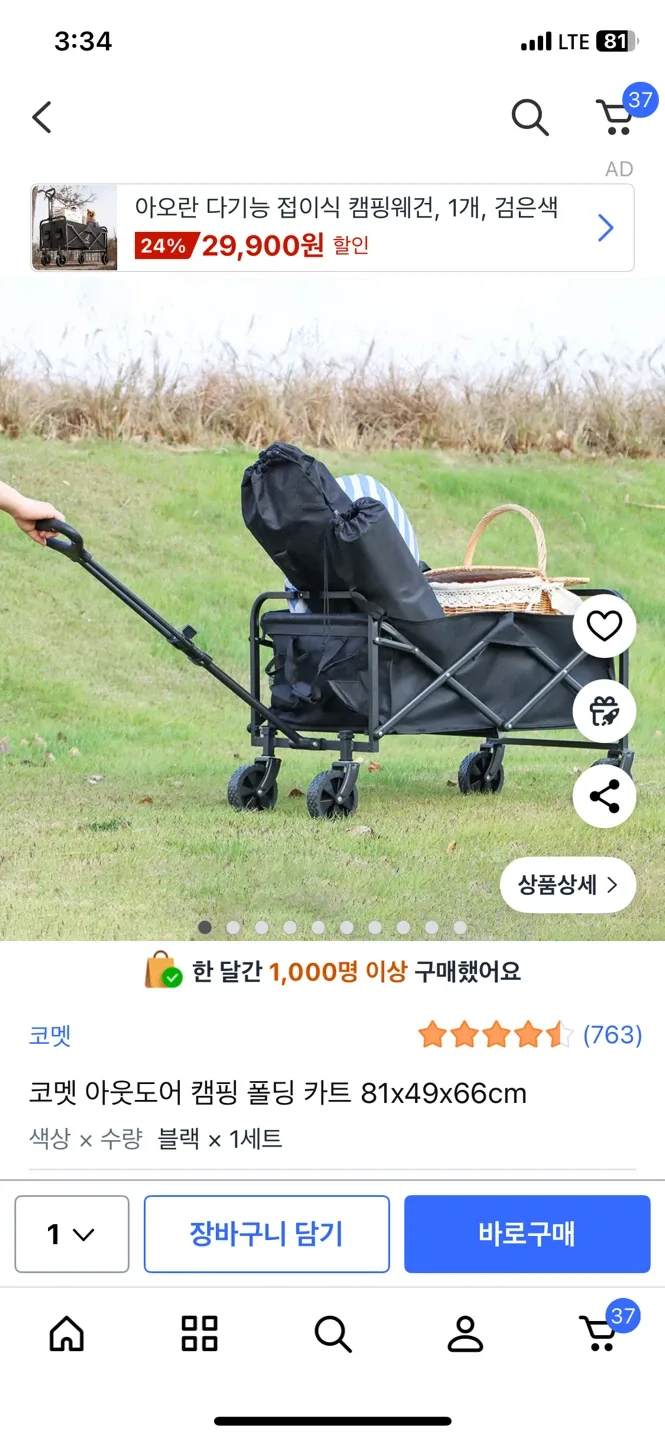Image resolution: width=665 pixels, height=1440 pixels.
Task: Open the category grid tab
Action: tap(199, 1333)
